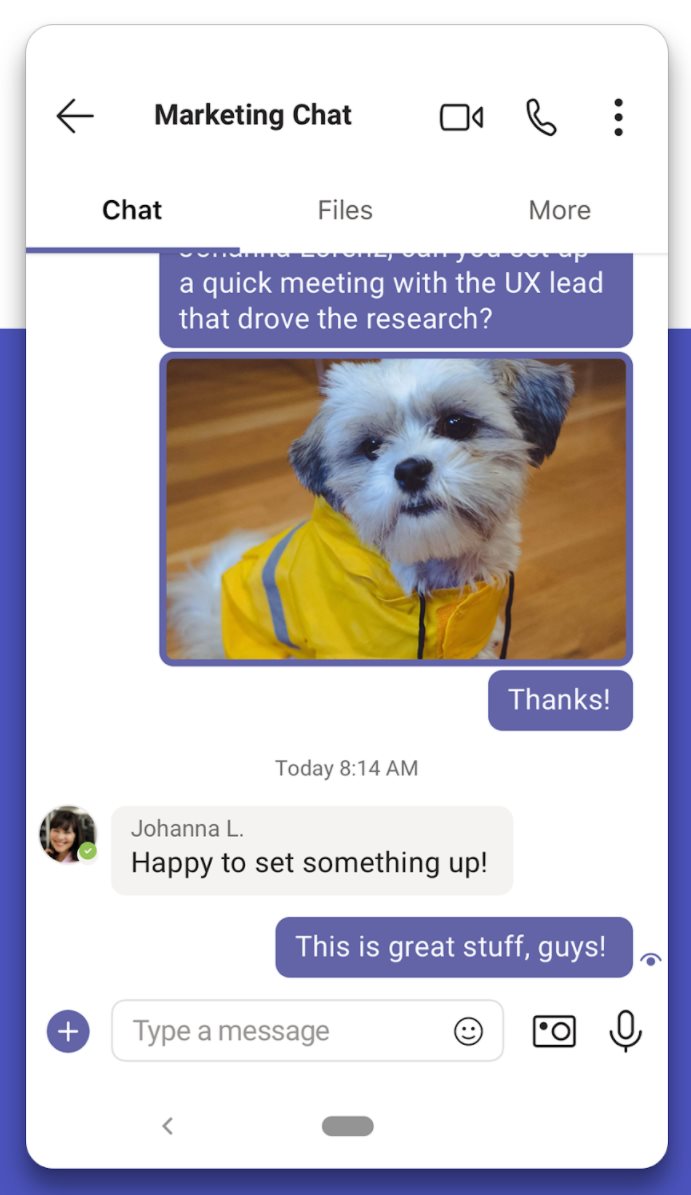Open the dog photo in the chat

[396, 508]
